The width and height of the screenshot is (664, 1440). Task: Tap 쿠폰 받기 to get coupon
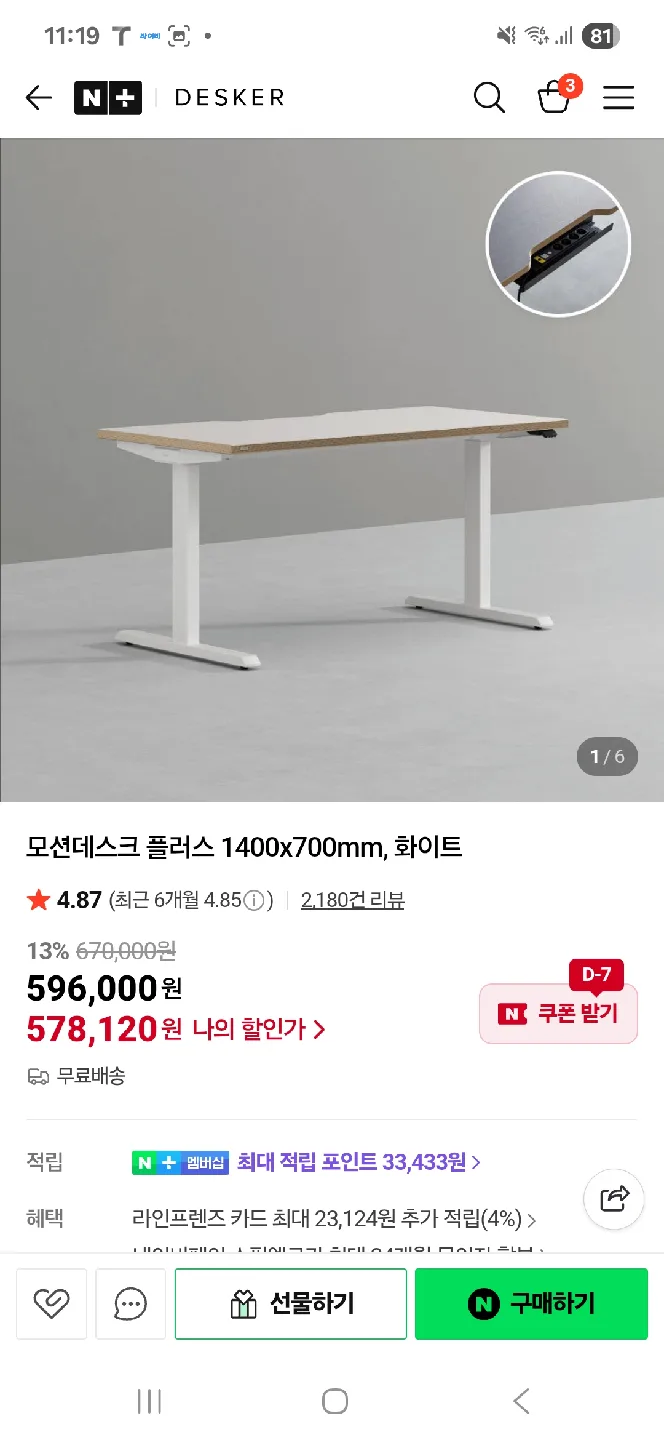coord(558,1014)
